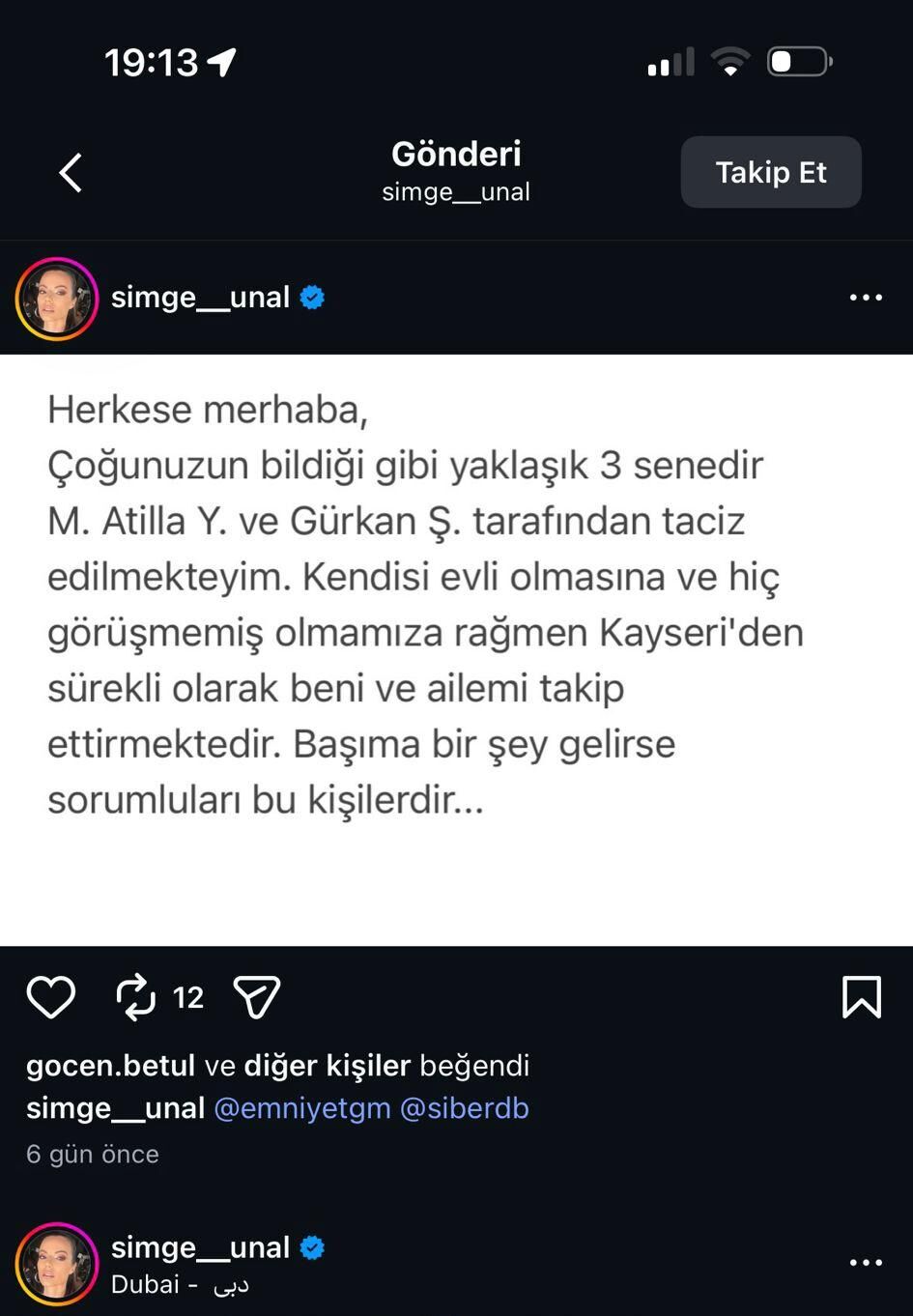Open the three-dot options menu on the post
The height and width of the screenshot is (1316, 913).
pyautogui.click(x=865, y=297)
